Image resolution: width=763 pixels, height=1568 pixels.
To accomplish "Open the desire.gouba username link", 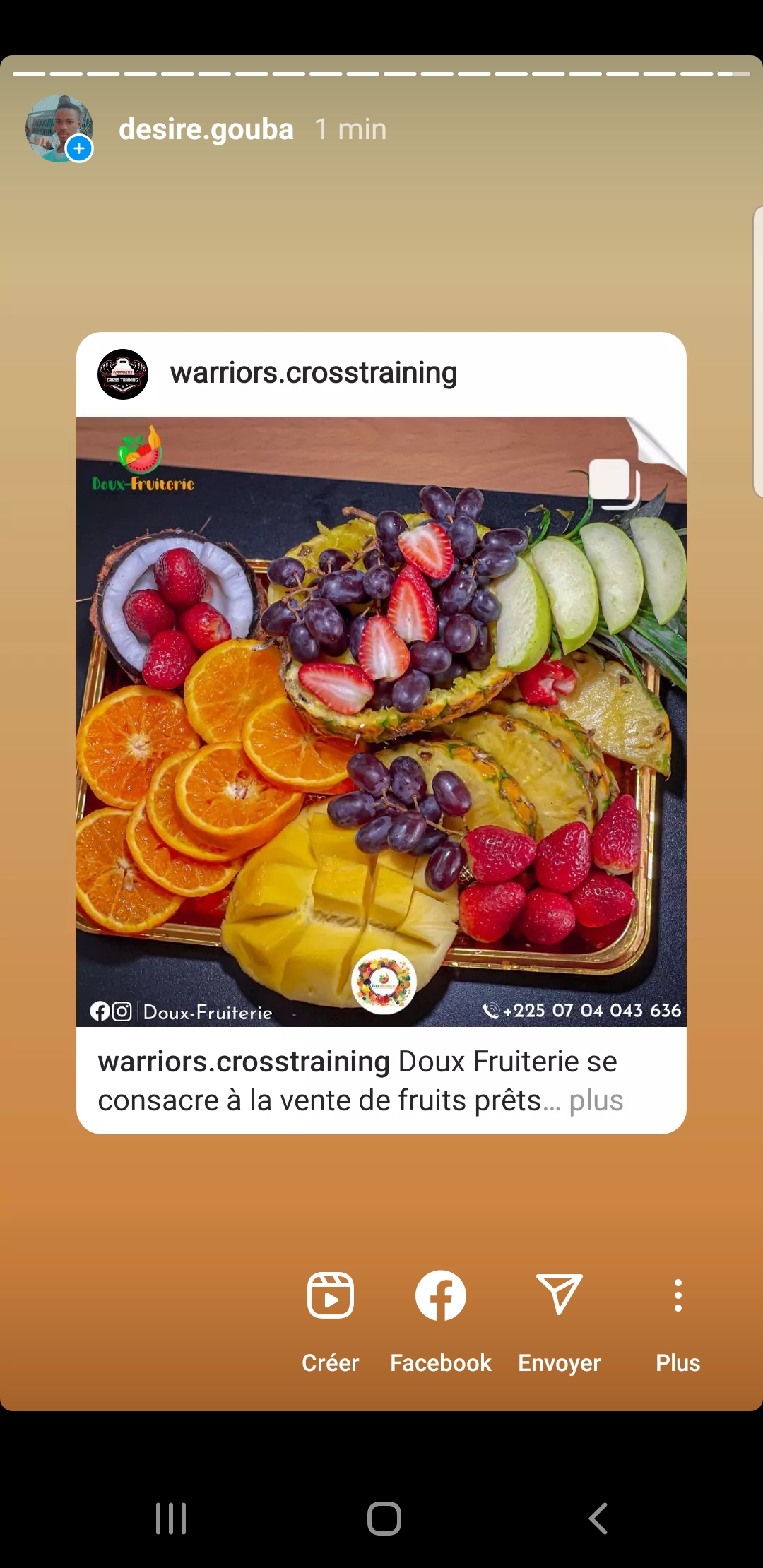I will (206, 129).
